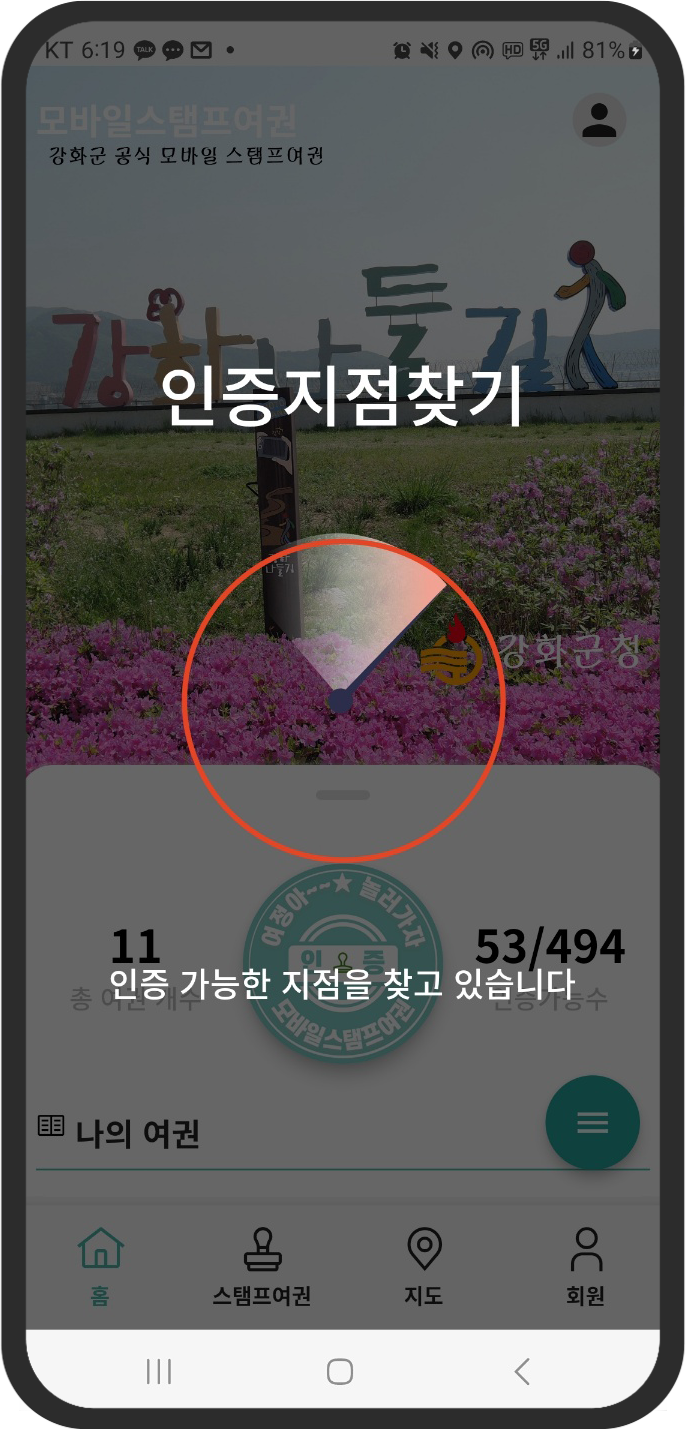Switch to the 스탬프여권 tab

[262, 1267]
